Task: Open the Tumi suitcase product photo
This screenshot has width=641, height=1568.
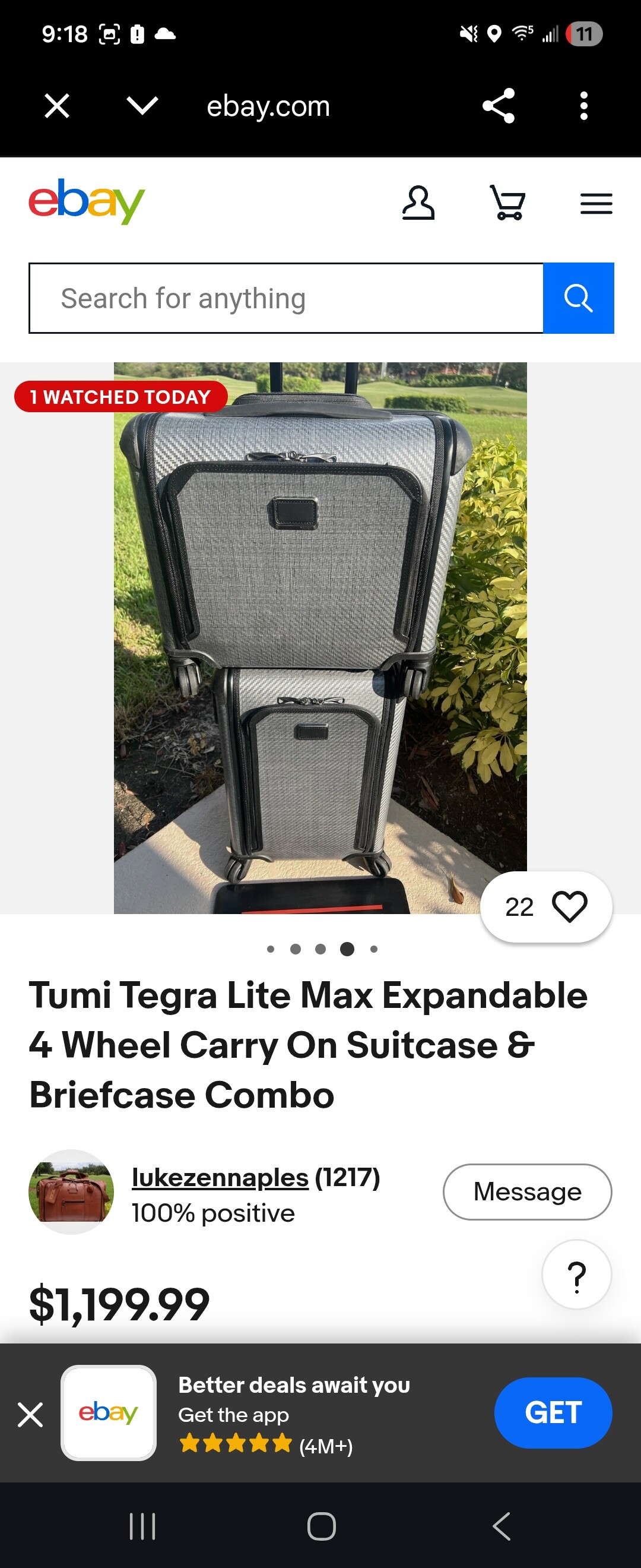Action: [x=320, y=638]
